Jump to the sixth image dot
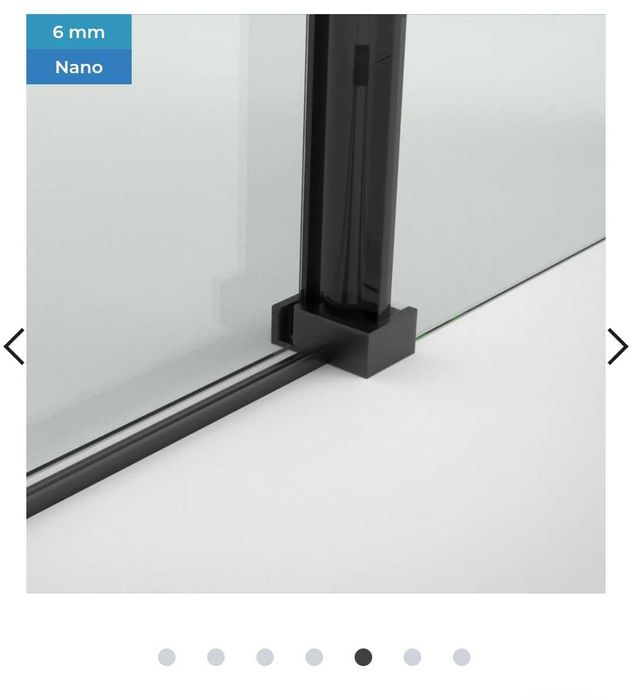Screen dimensions: 632x700 [x=412, y=657]
